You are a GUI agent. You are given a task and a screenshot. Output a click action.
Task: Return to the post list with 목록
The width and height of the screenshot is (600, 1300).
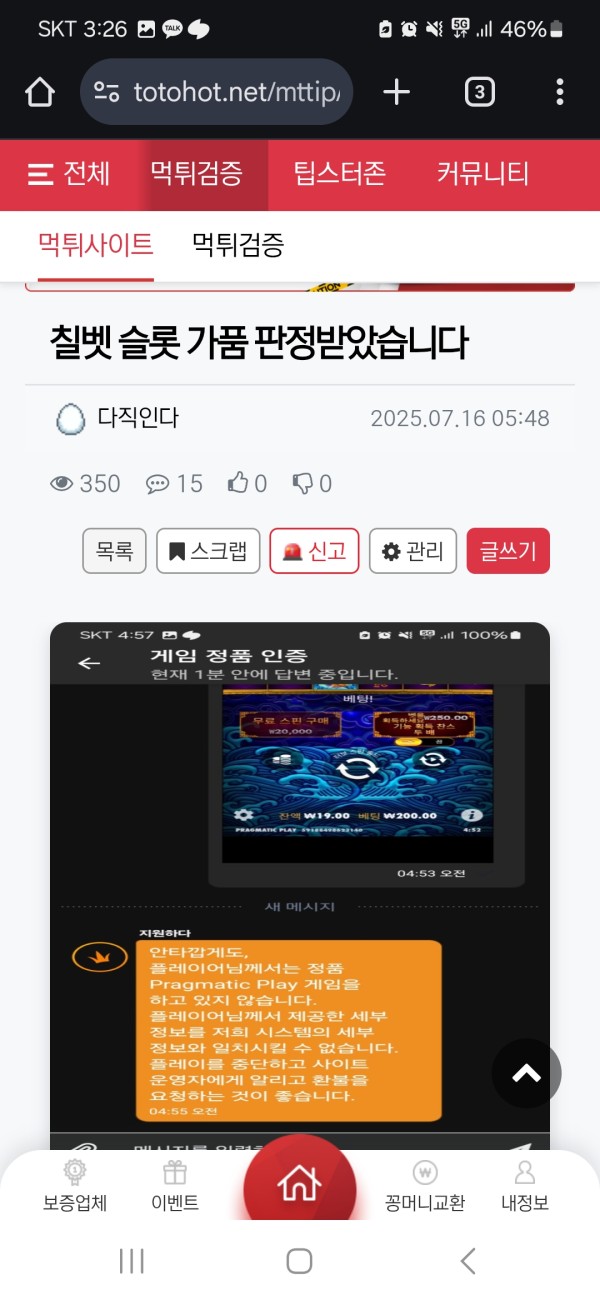114,551
